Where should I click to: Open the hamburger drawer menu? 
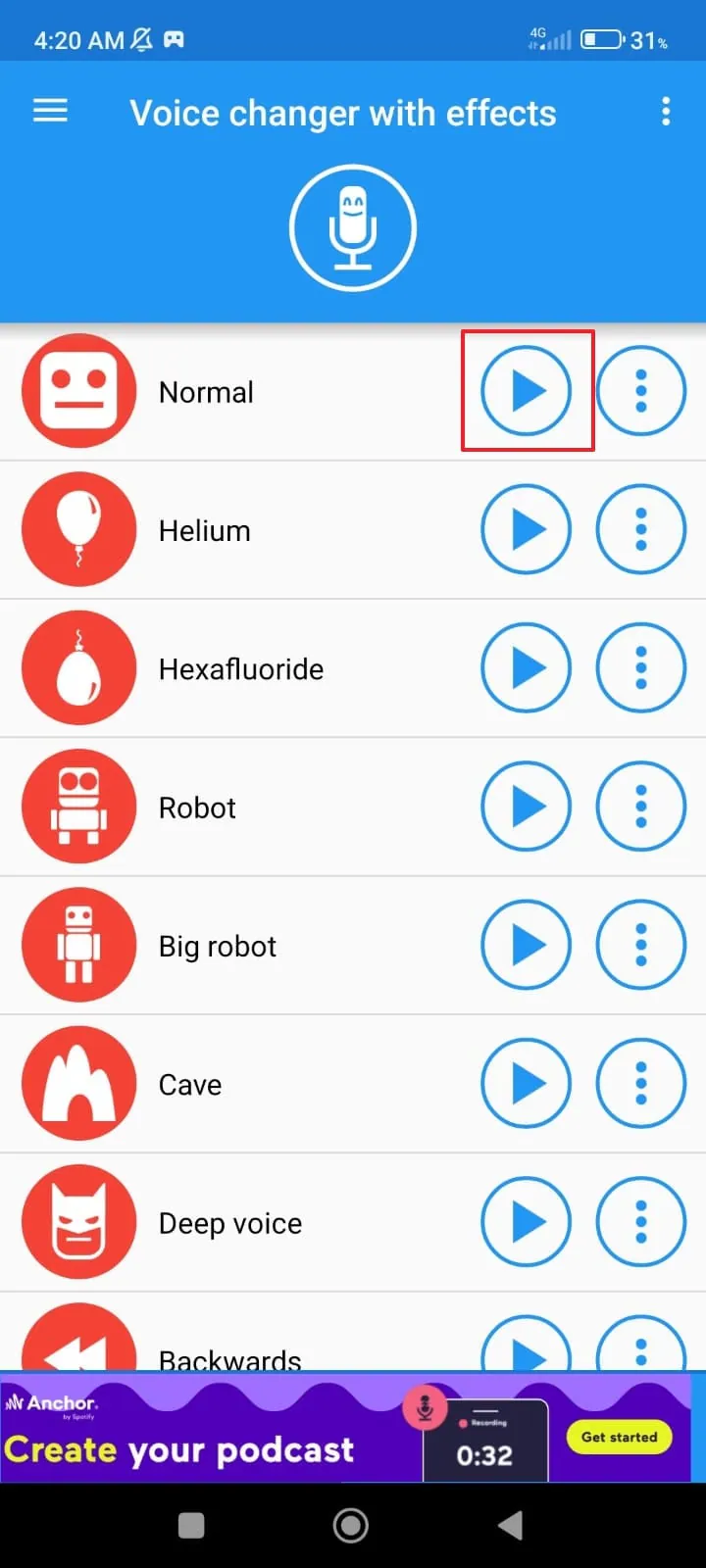pyautogui.click(x=50, y=111)
